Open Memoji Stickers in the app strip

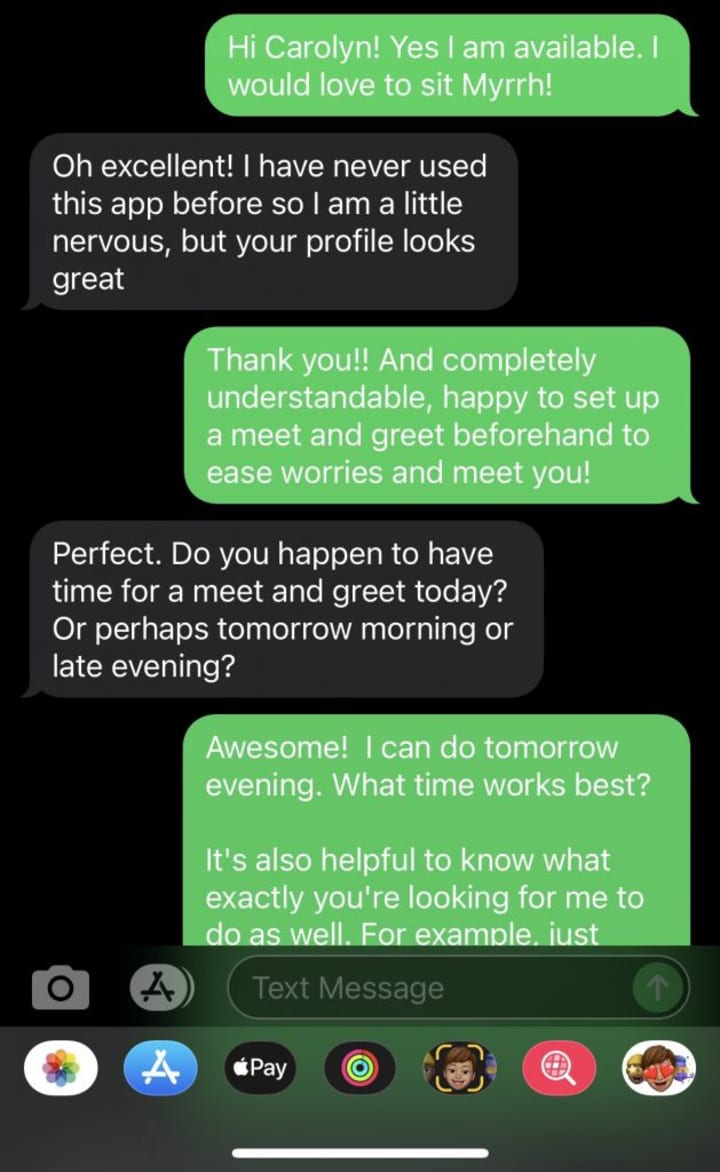click(658, 1068)
